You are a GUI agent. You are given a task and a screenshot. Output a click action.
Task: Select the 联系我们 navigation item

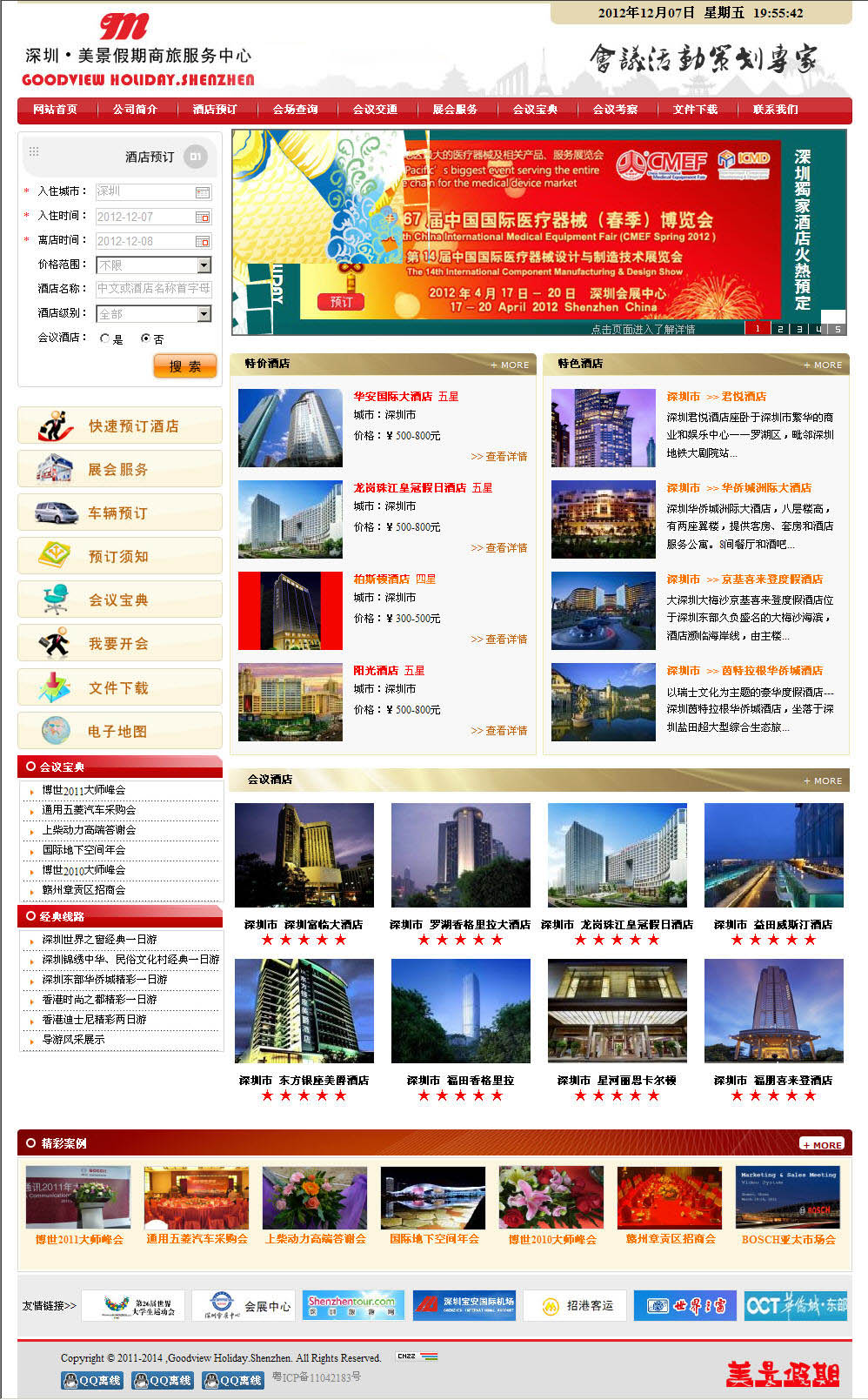[775, 110]
